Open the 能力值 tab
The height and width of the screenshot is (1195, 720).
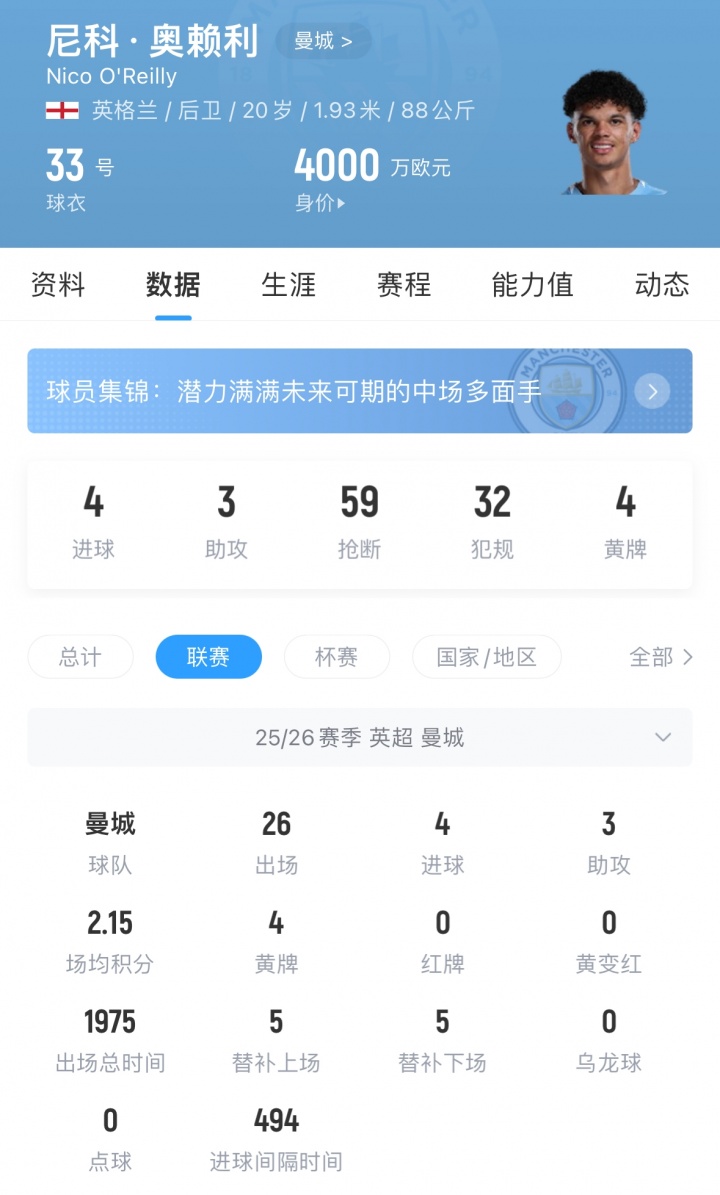click(x=532, y=286)
